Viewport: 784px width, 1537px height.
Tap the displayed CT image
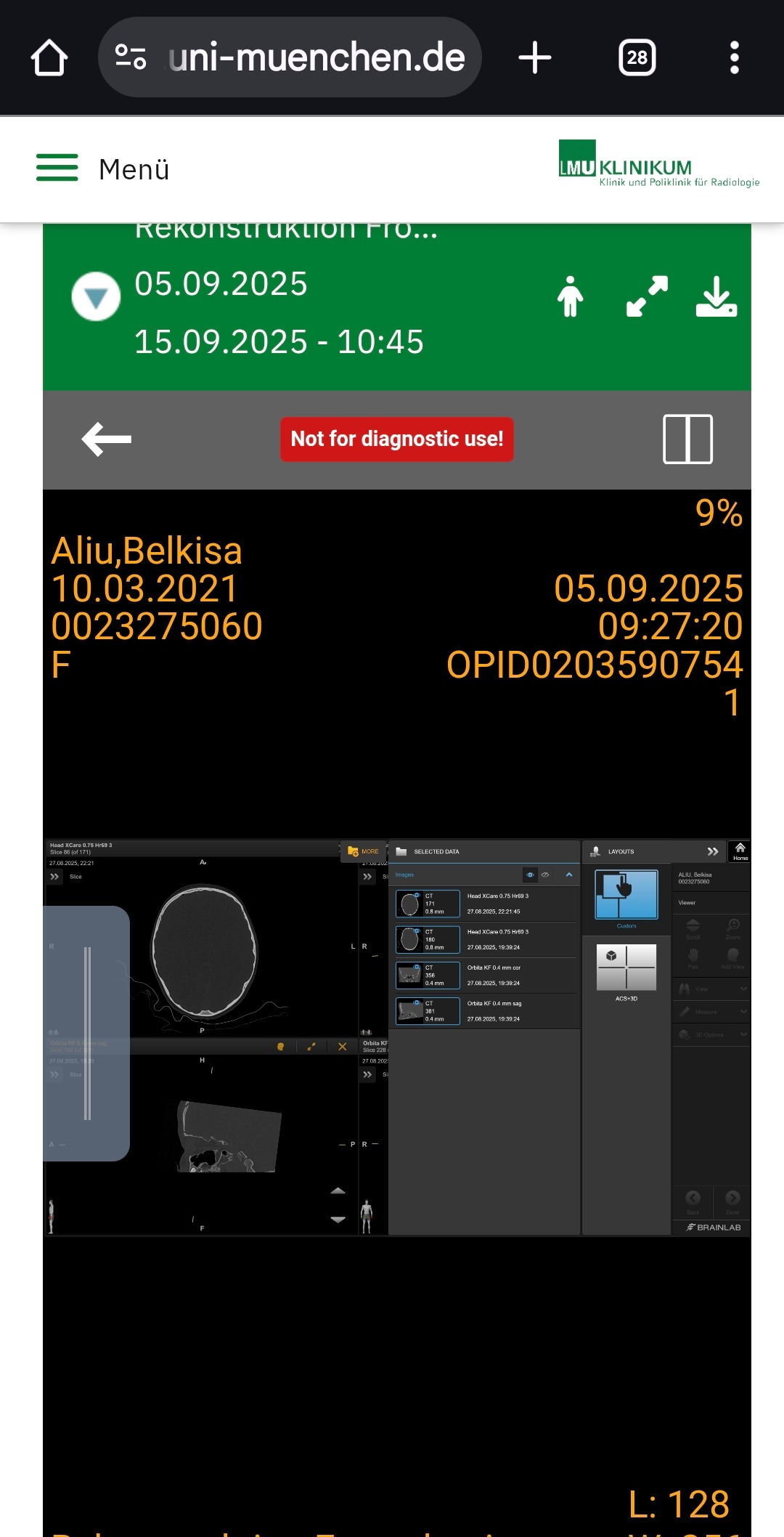point(396,1037)
